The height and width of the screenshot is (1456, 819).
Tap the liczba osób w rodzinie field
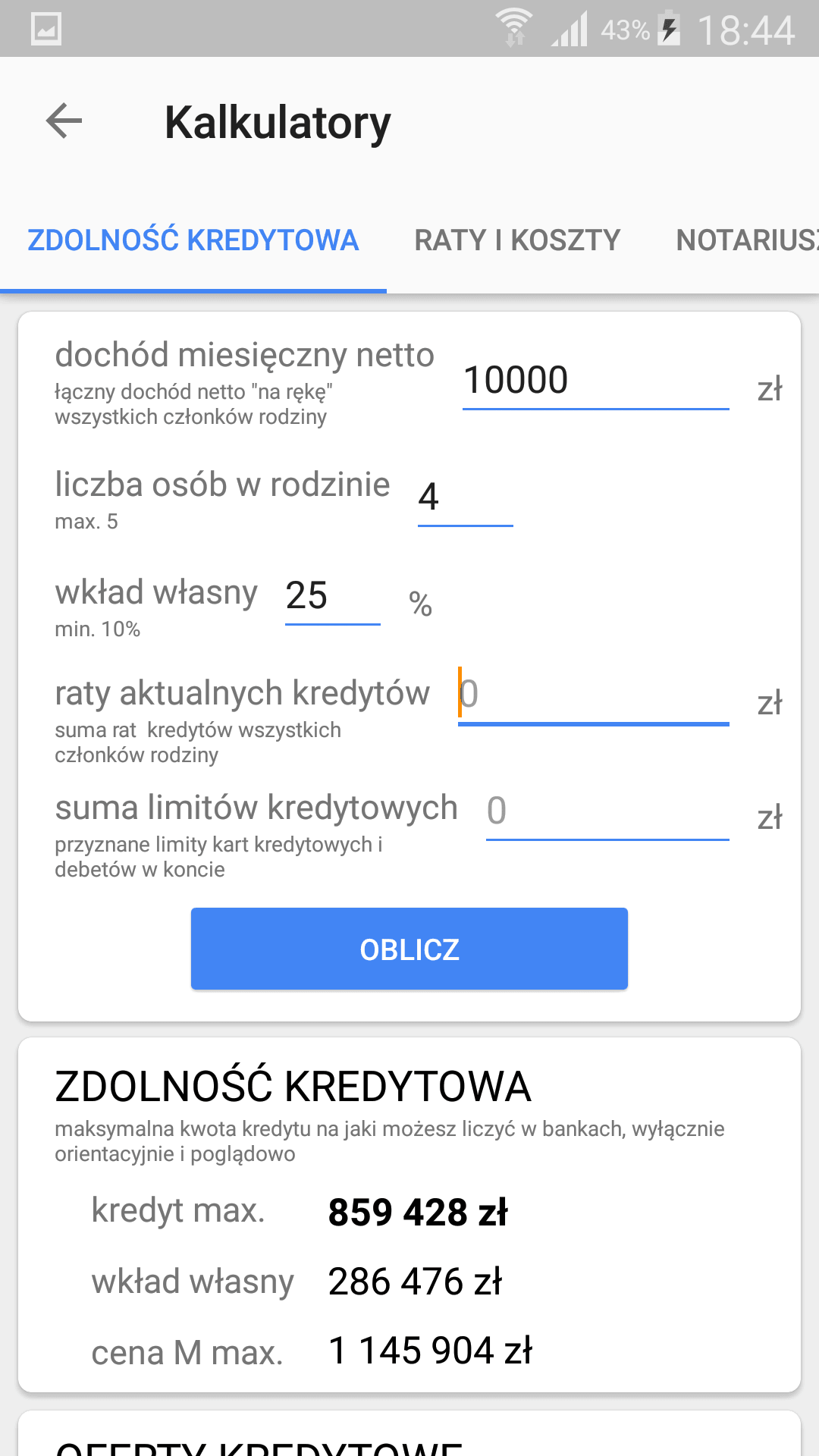465,497
